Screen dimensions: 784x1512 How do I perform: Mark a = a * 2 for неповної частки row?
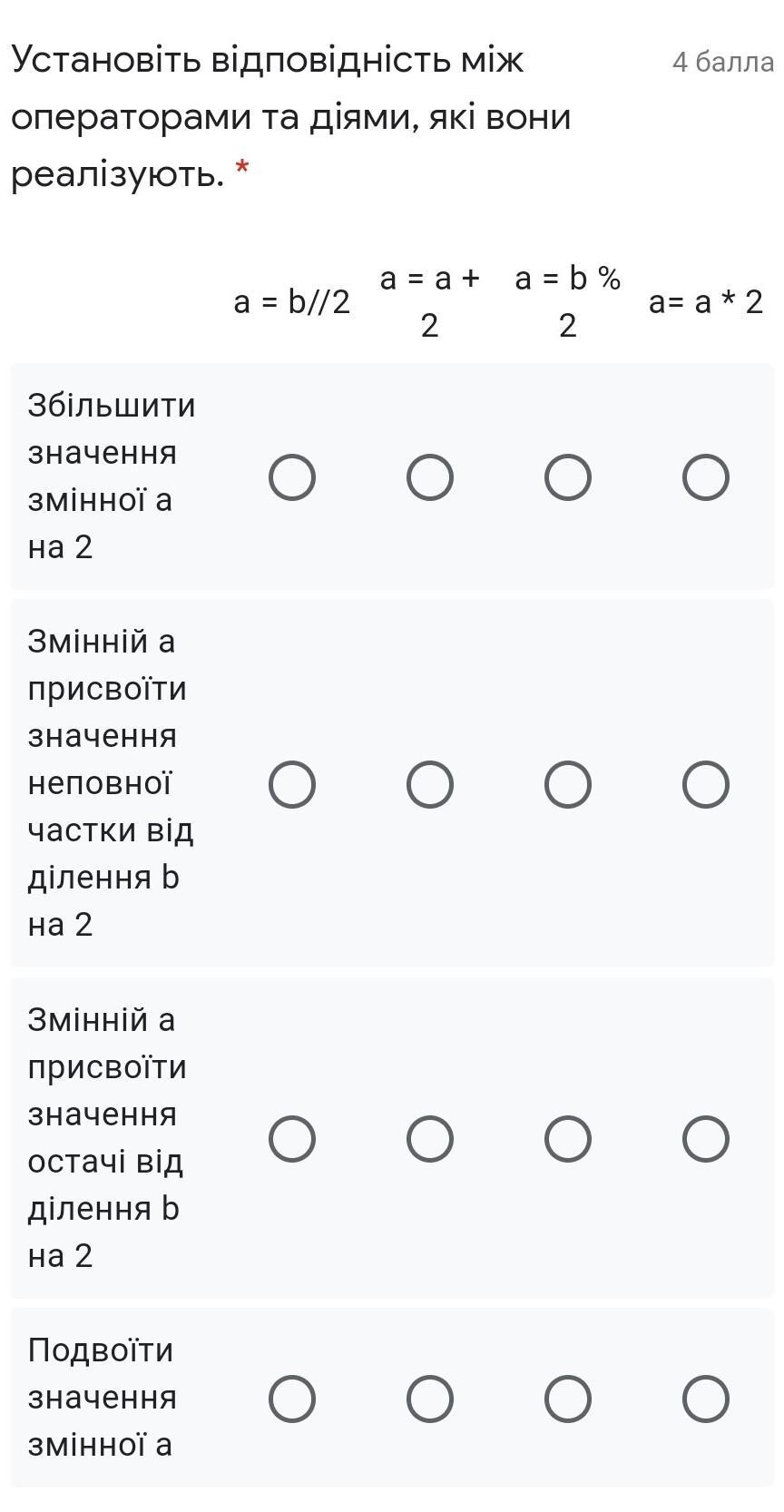706,784
